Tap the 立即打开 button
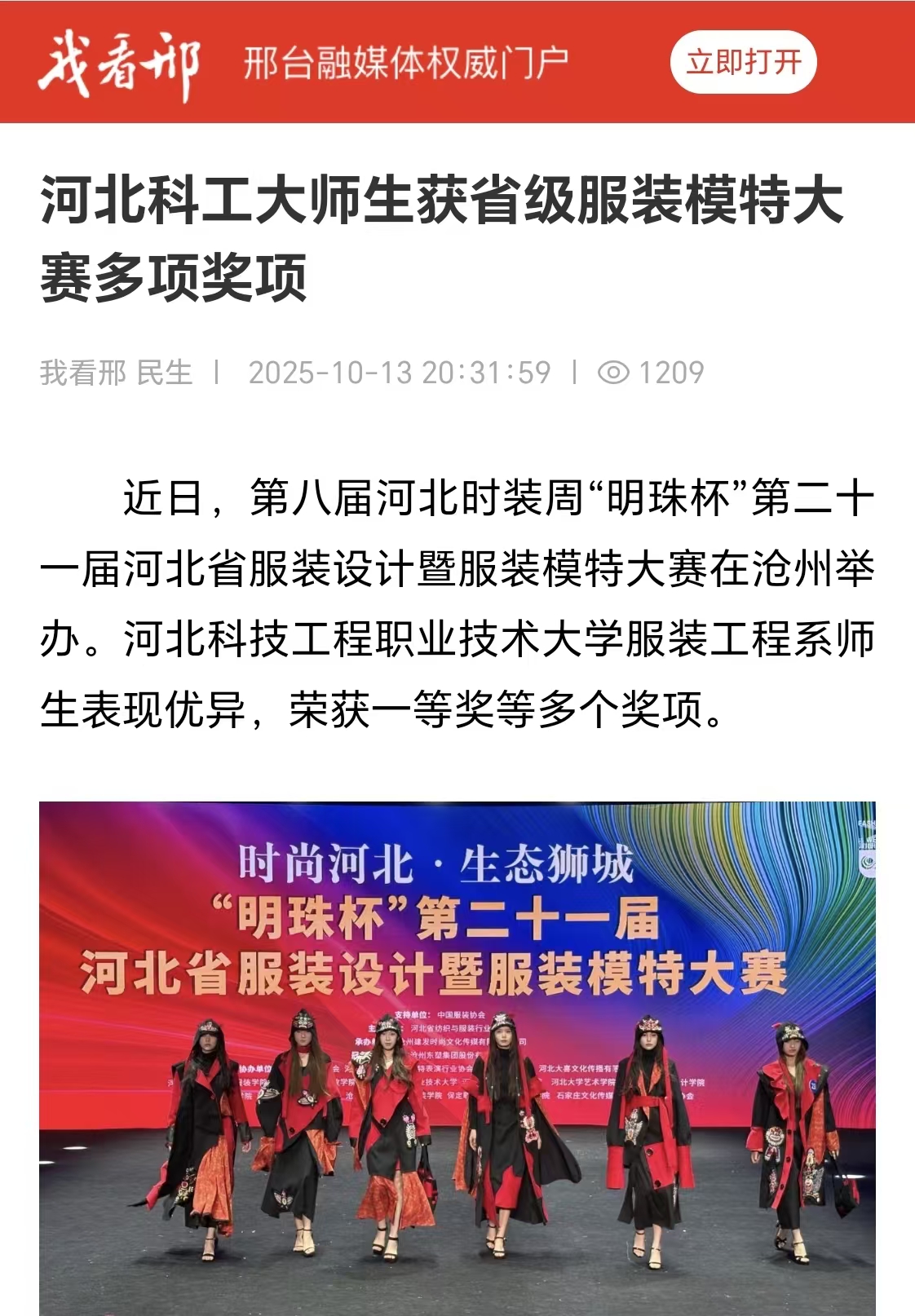The width and height of the screenshot is (915, 1316). tap(743, 62)
